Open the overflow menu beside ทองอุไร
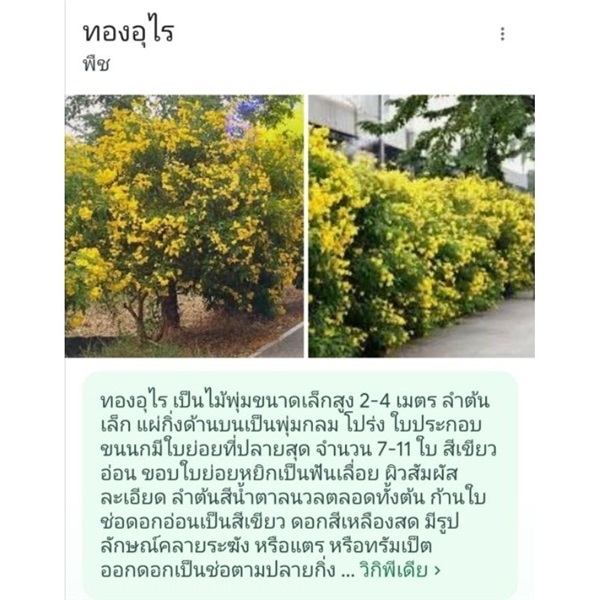 coord(502,34)
